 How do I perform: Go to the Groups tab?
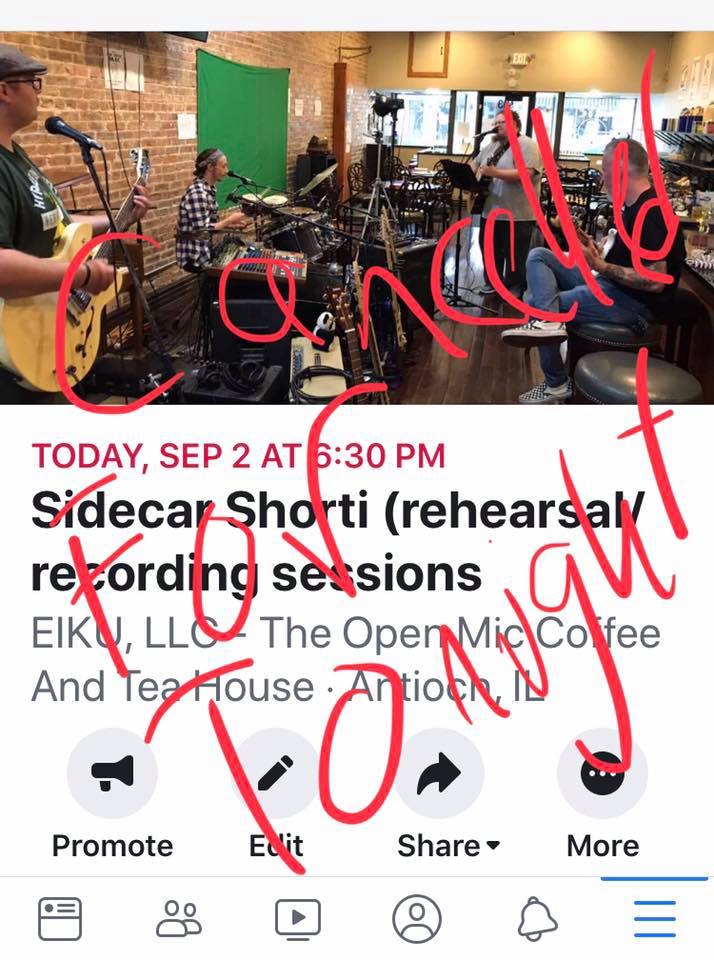[179, 918]
